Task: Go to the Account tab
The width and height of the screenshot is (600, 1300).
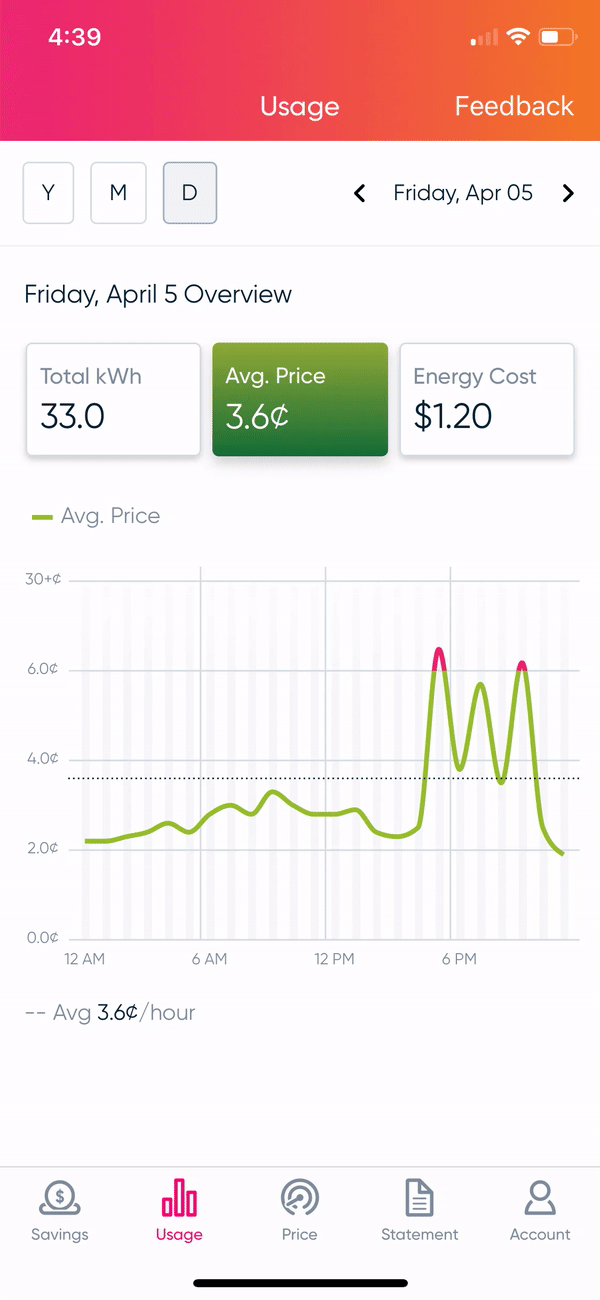Action: [540, 1210]
